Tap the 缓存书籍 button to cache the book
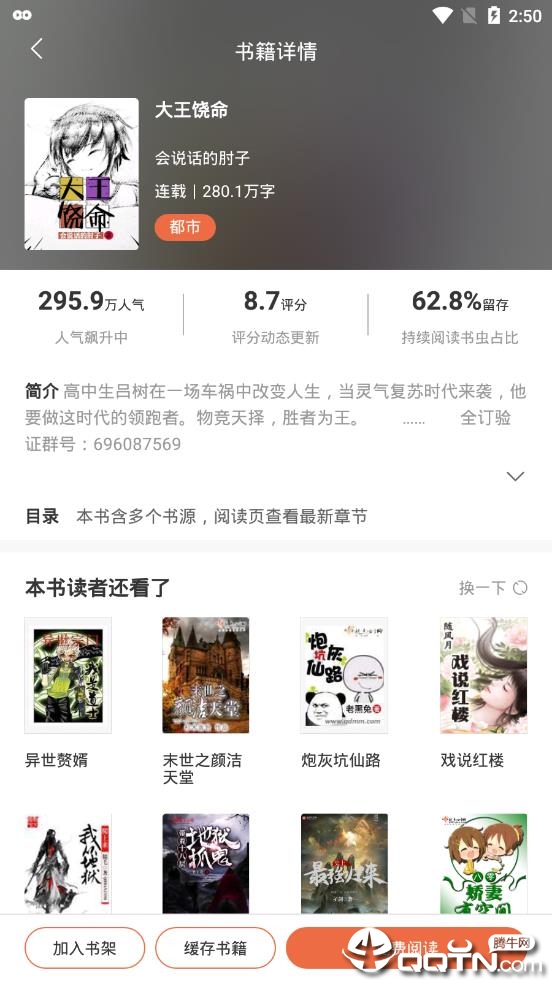552x981 pixels. [215, 948]
